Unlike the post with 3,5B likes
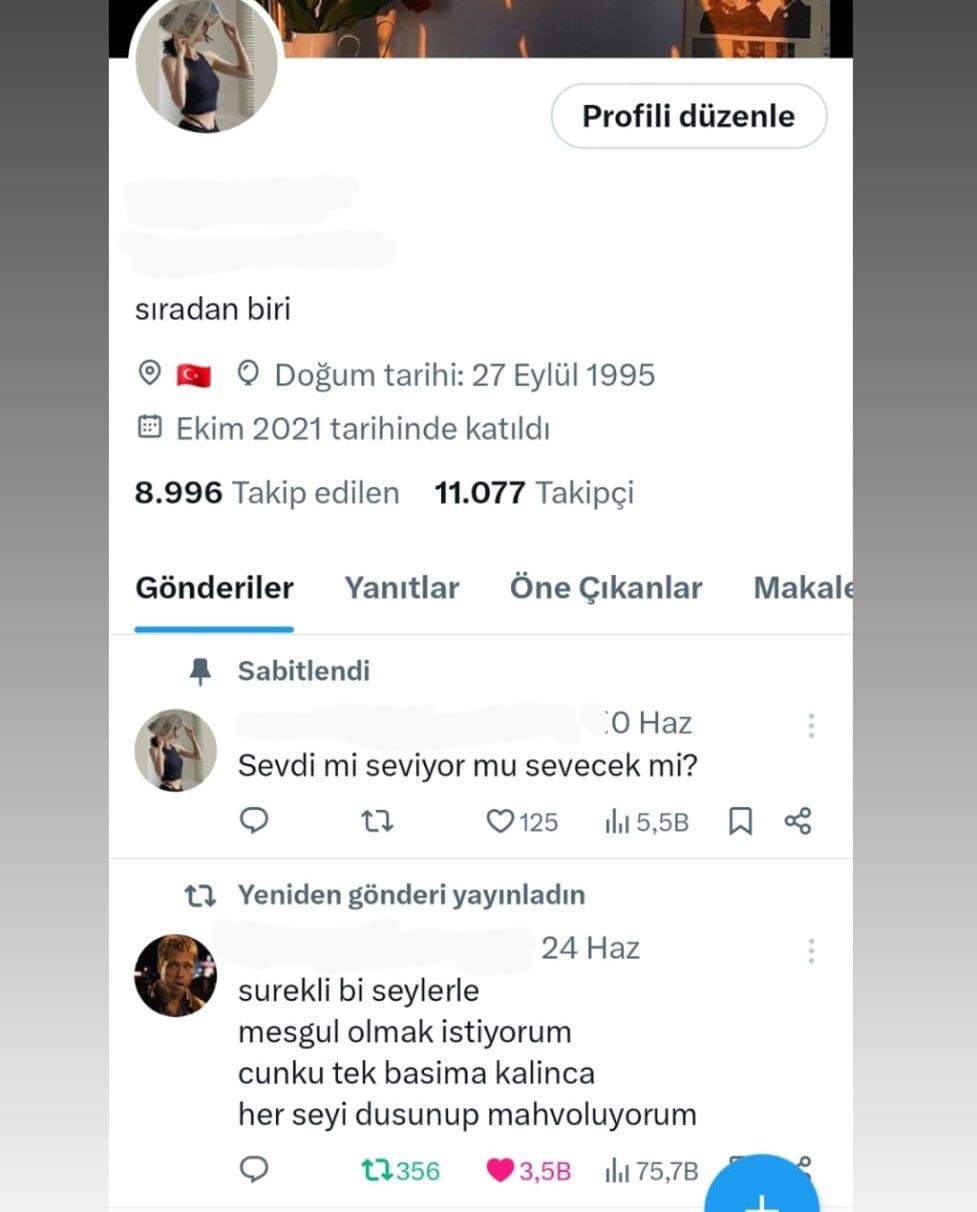The image size is (977, 1212). [528, 1170]
